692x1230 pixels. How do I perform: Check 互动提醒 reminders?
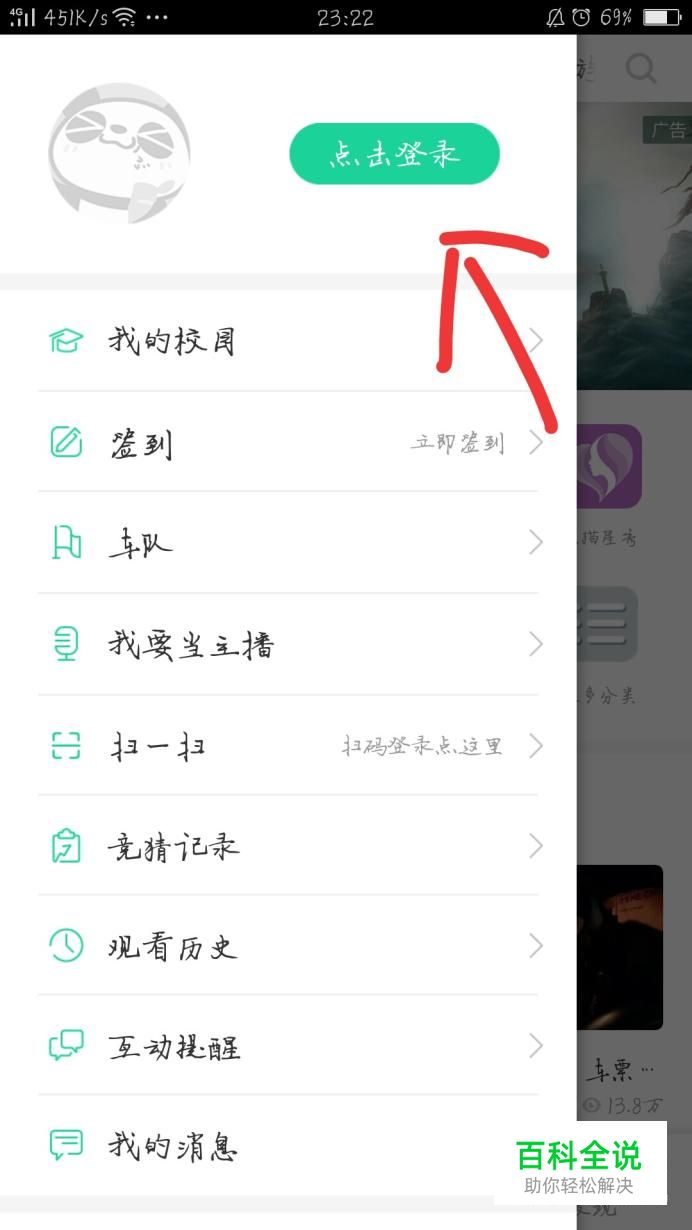click(x=288, y=1046)
